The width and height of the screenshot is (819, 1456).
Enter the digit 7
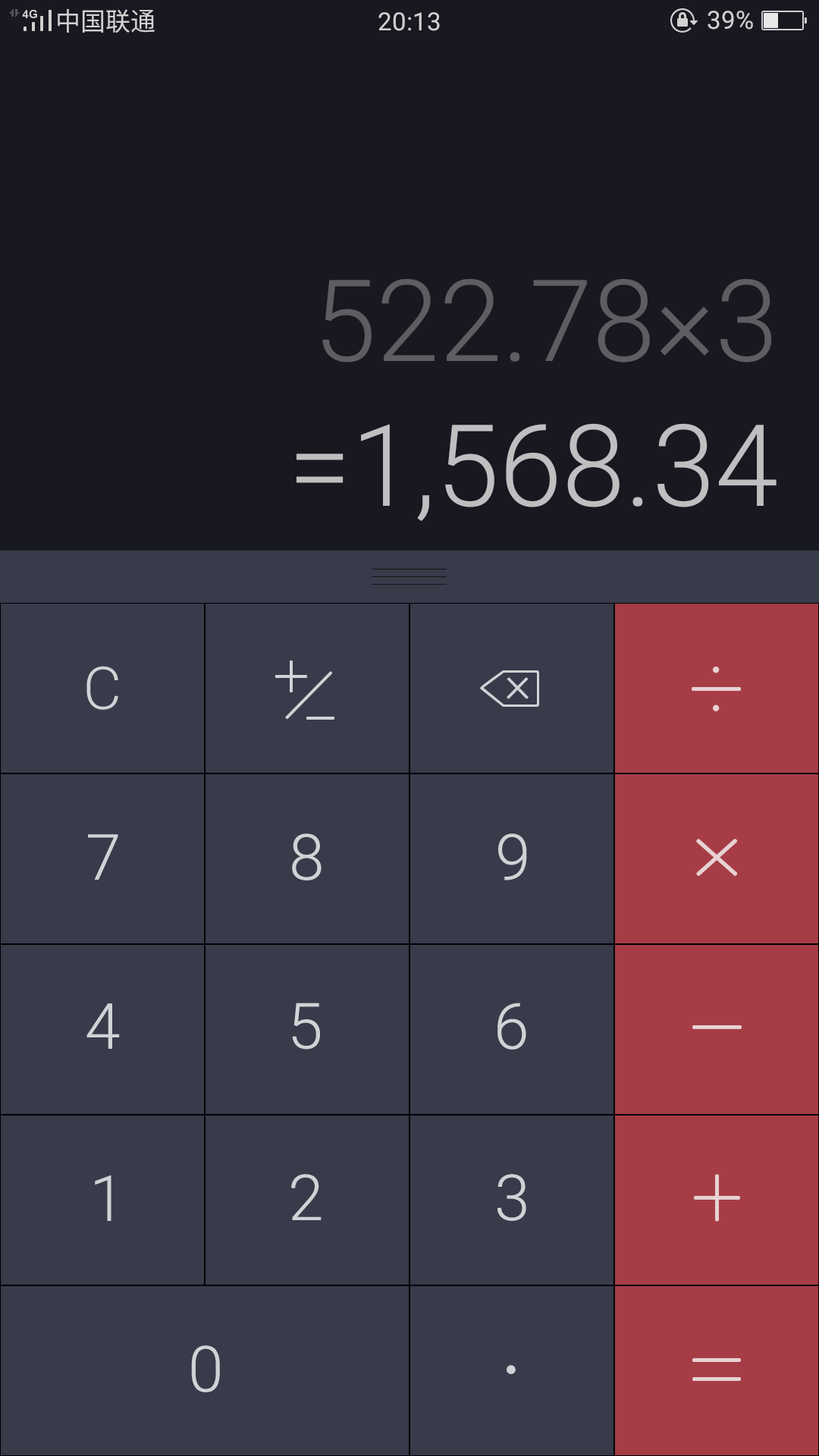[x=102, y=859]
